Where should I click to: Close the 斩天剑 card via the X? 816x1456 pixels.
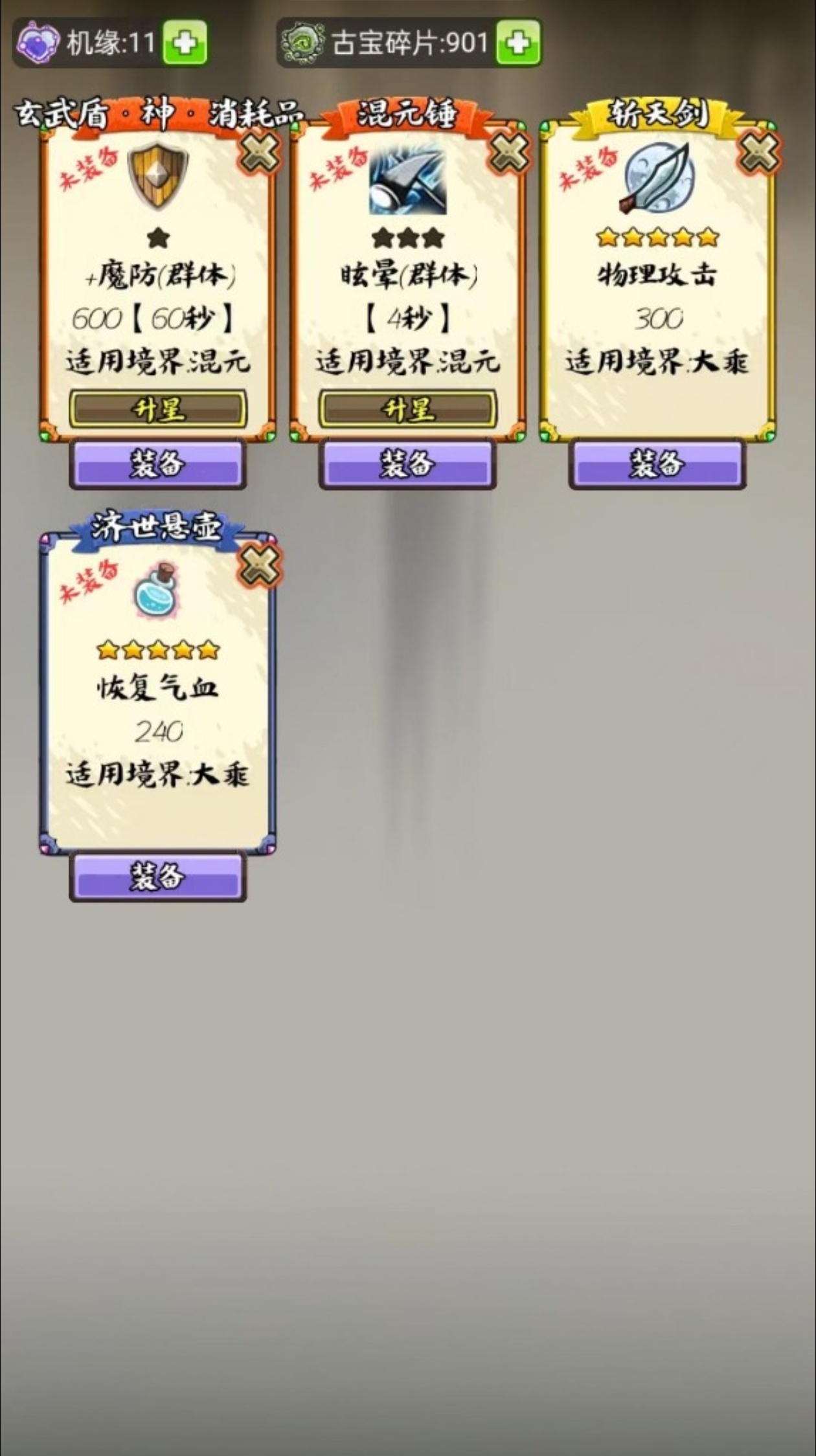760,153
